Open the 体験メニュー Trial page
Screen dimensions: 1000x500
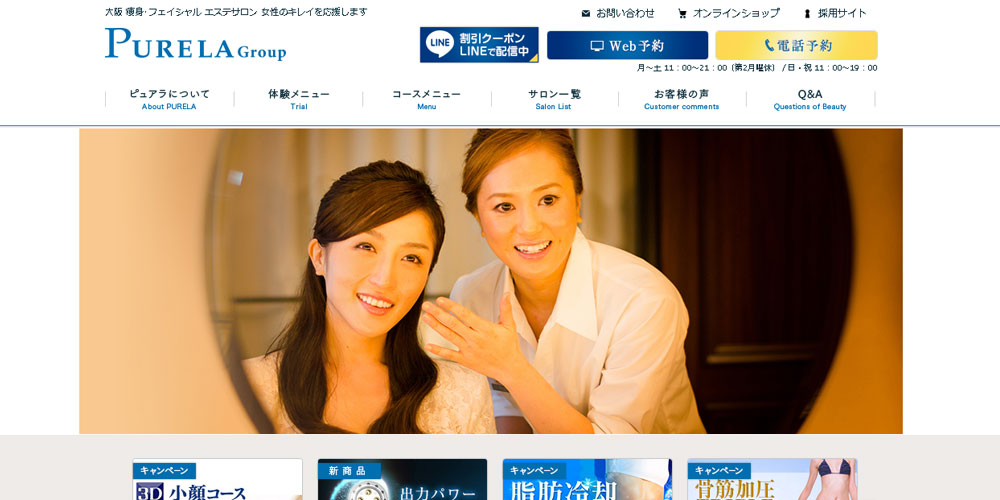(x=298, y=99)
